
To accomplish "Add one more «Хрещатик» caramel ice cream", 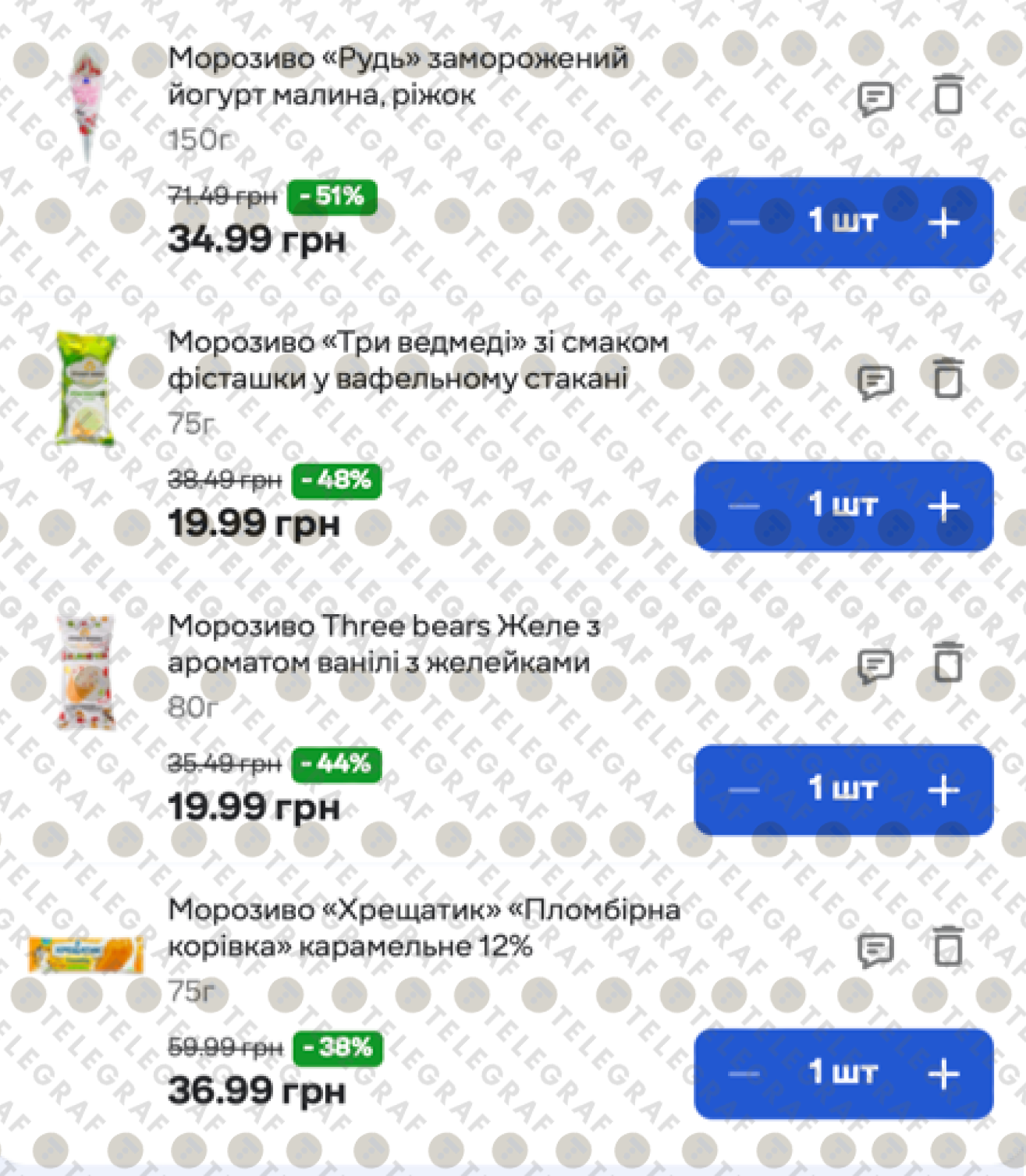I will [x=943, y=1074].
